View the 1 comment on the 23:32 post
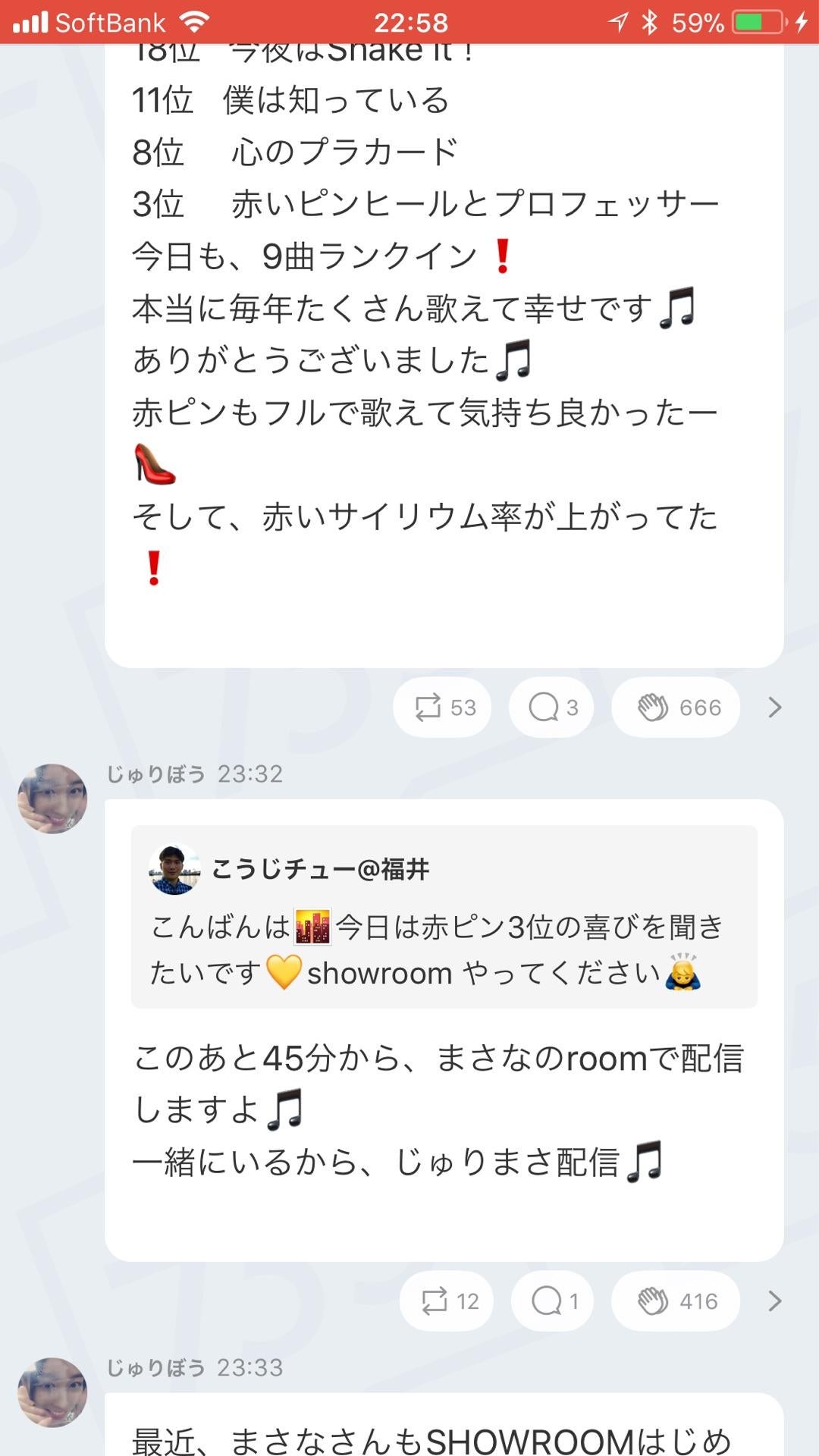819x1456 pixels. click(x=553, y=1301)
